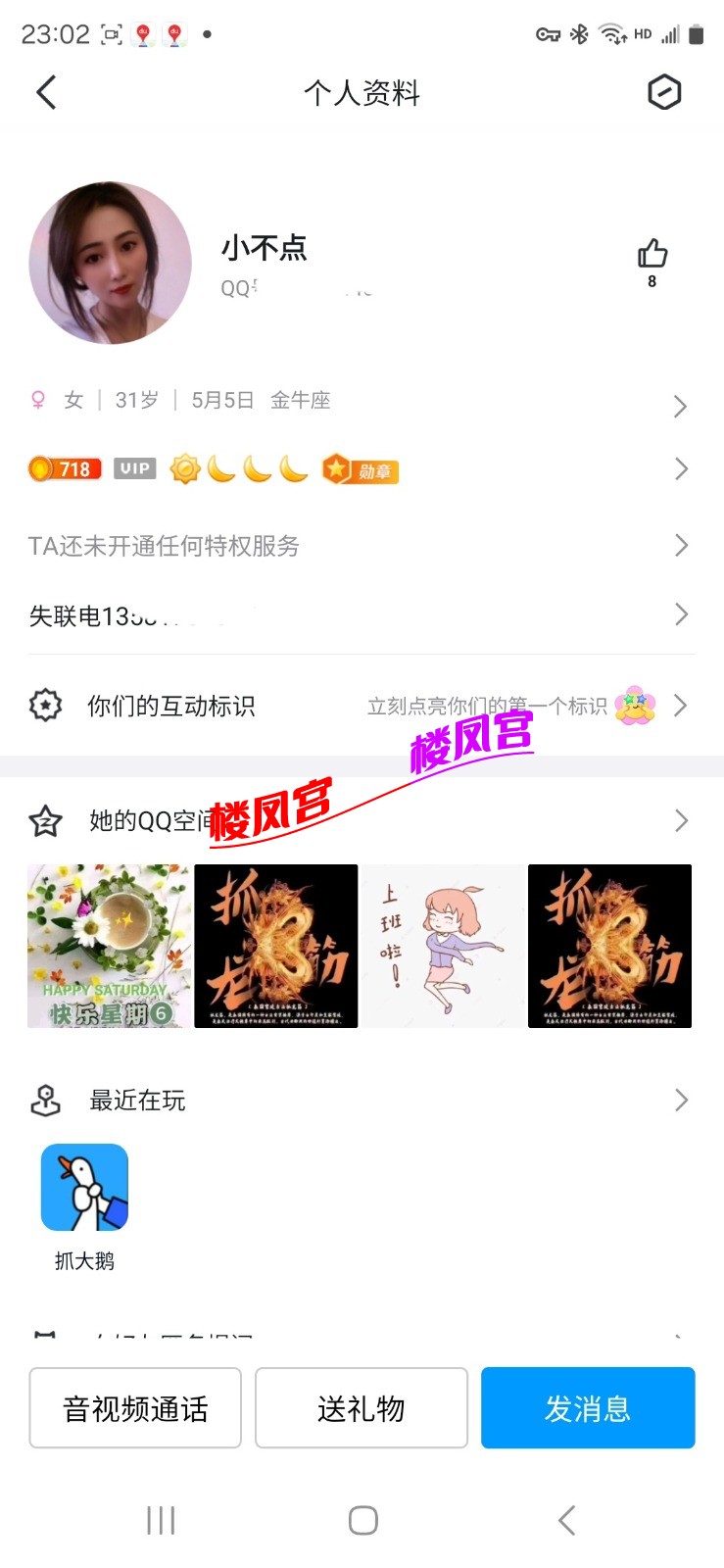Viewport: 724px width, 1568px height.
Task: Tap 发消息 to message 小不点
Action: (x=588, y=1408)
